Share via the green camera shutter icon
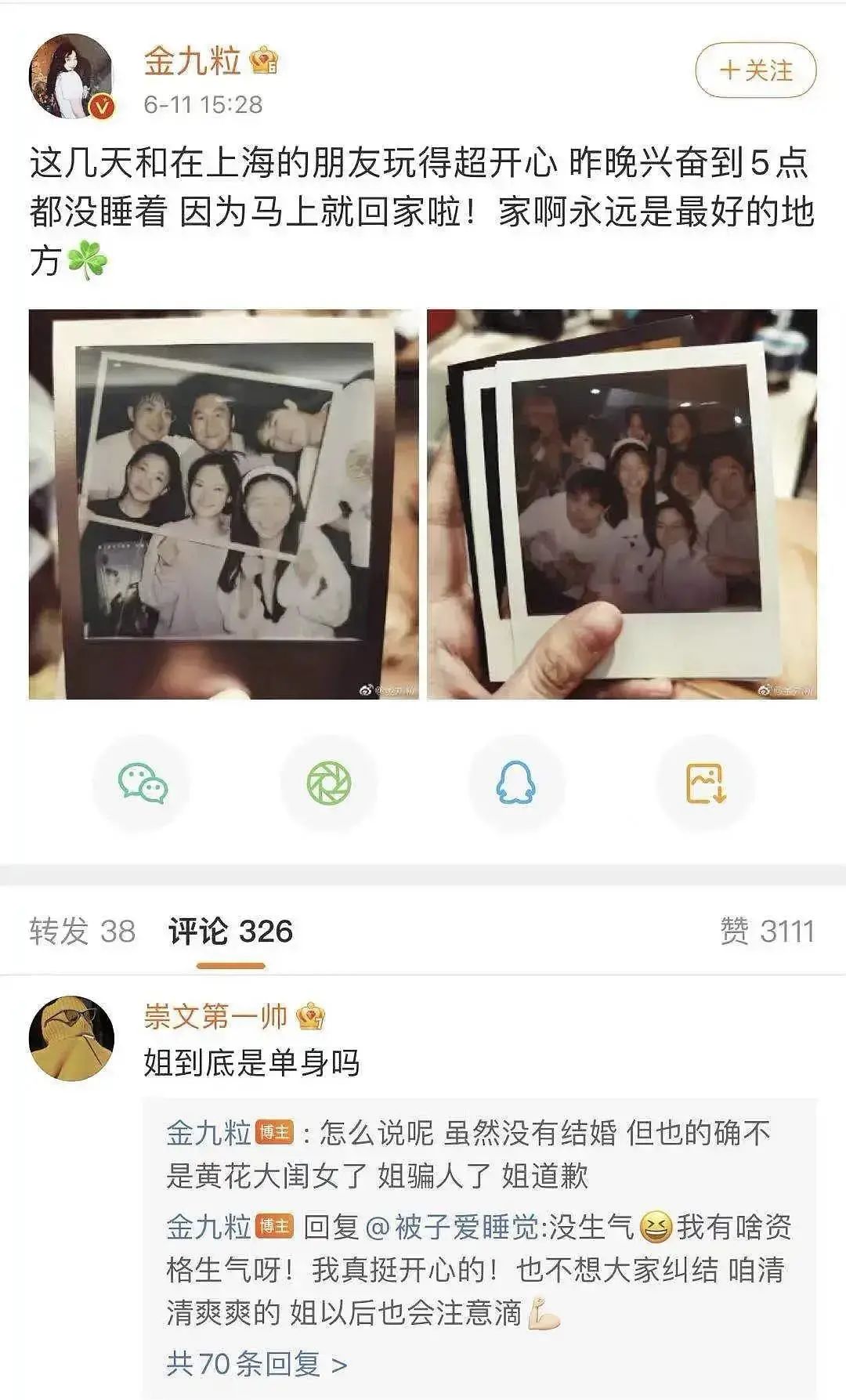 pos(329,783)
